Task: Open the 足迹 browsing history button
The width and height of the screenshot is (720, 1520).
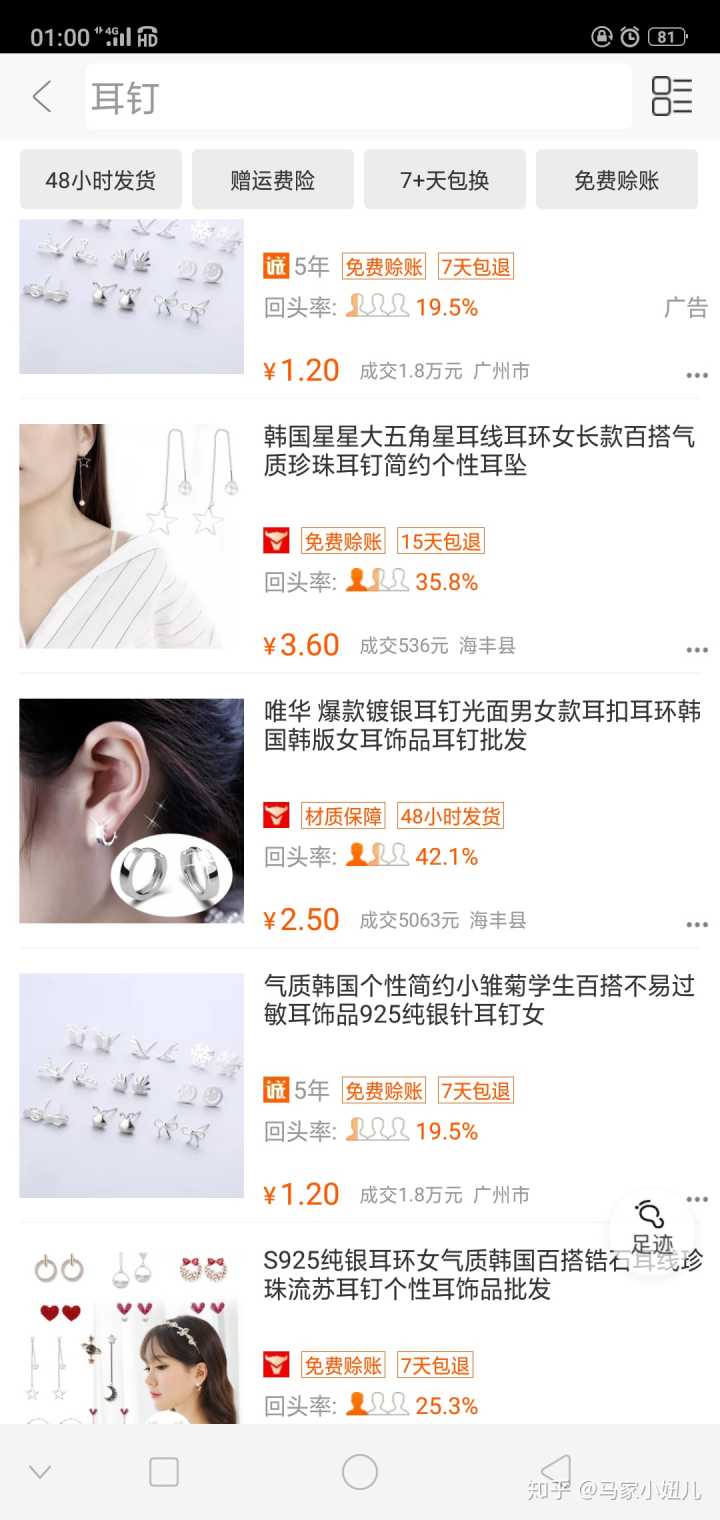Action: tap(652, 1228)
